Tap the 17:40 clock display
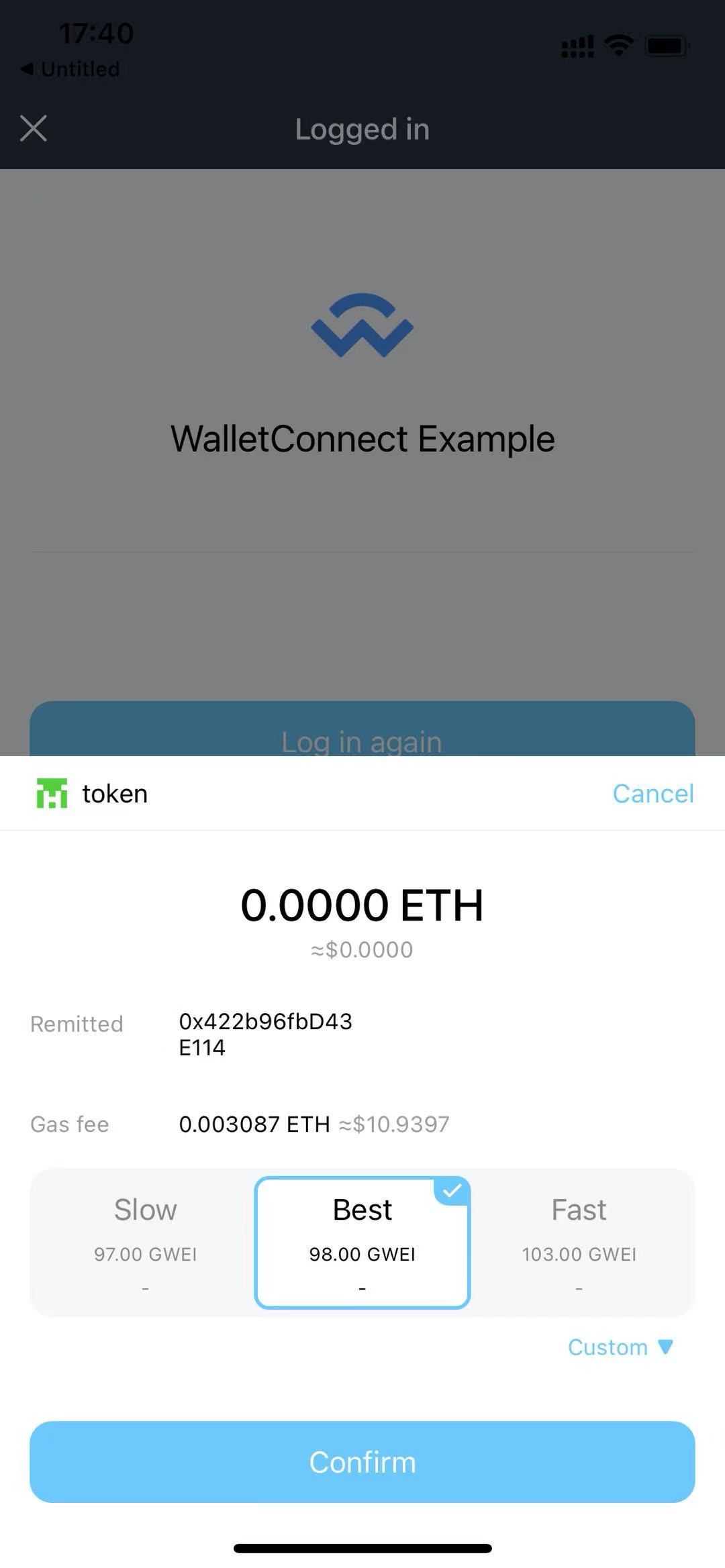This screenshot has height=1568, width=725. pos(96,32)
